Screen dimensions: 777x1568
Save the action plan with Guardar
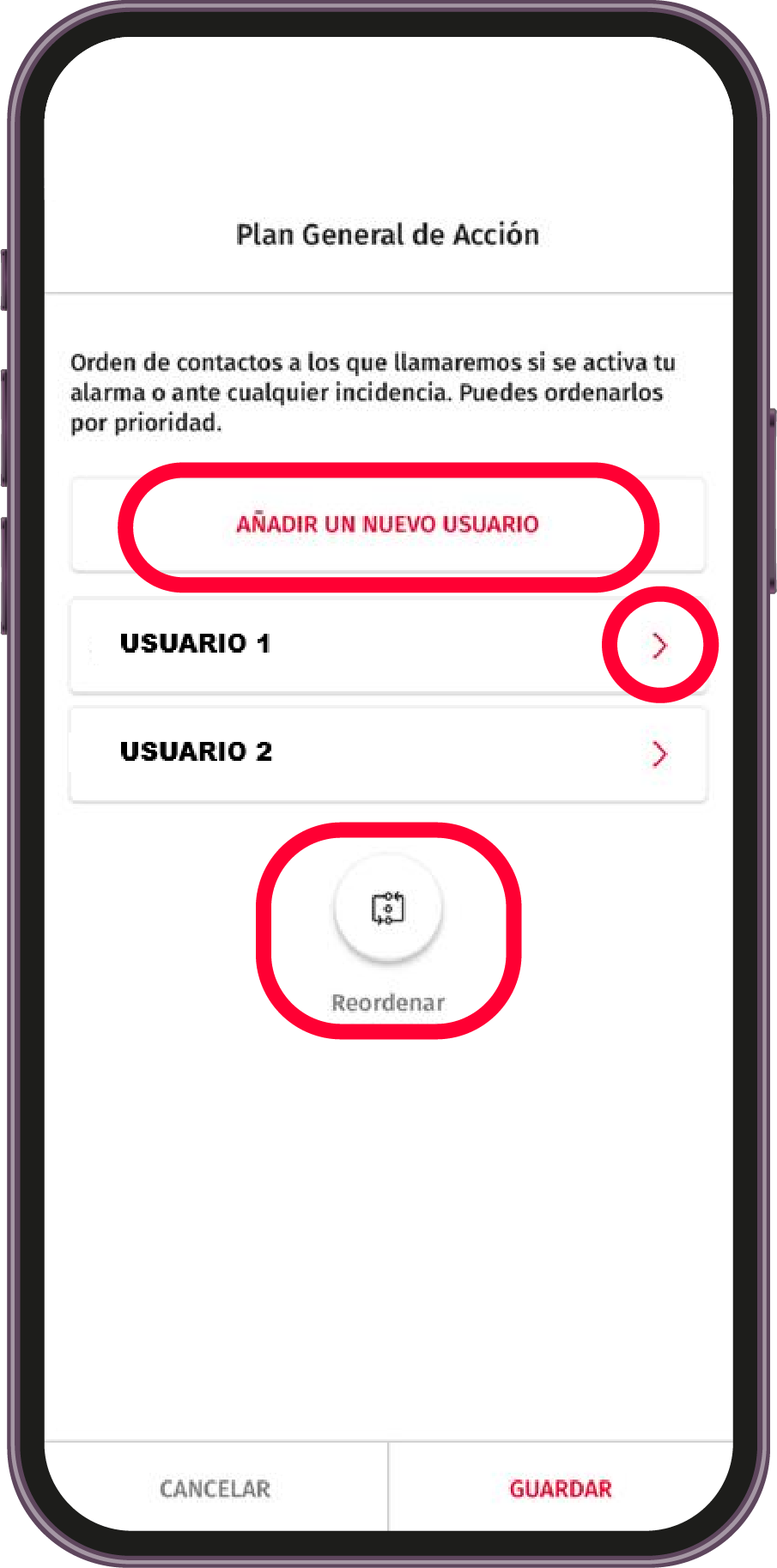click(x=561, y=1488)
